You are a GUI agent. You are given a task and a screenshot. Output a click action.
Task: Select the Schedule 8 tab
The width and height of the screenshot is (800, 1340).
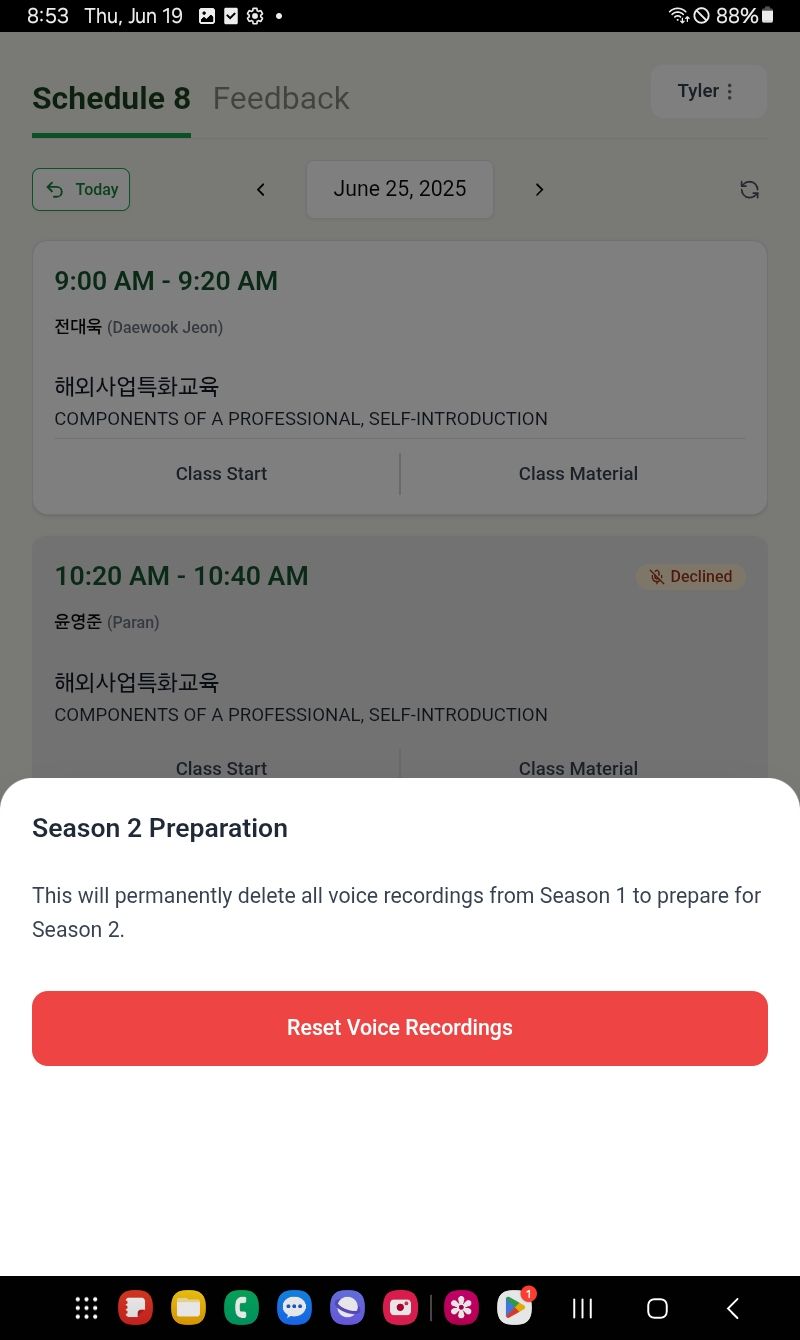point(111,99)
